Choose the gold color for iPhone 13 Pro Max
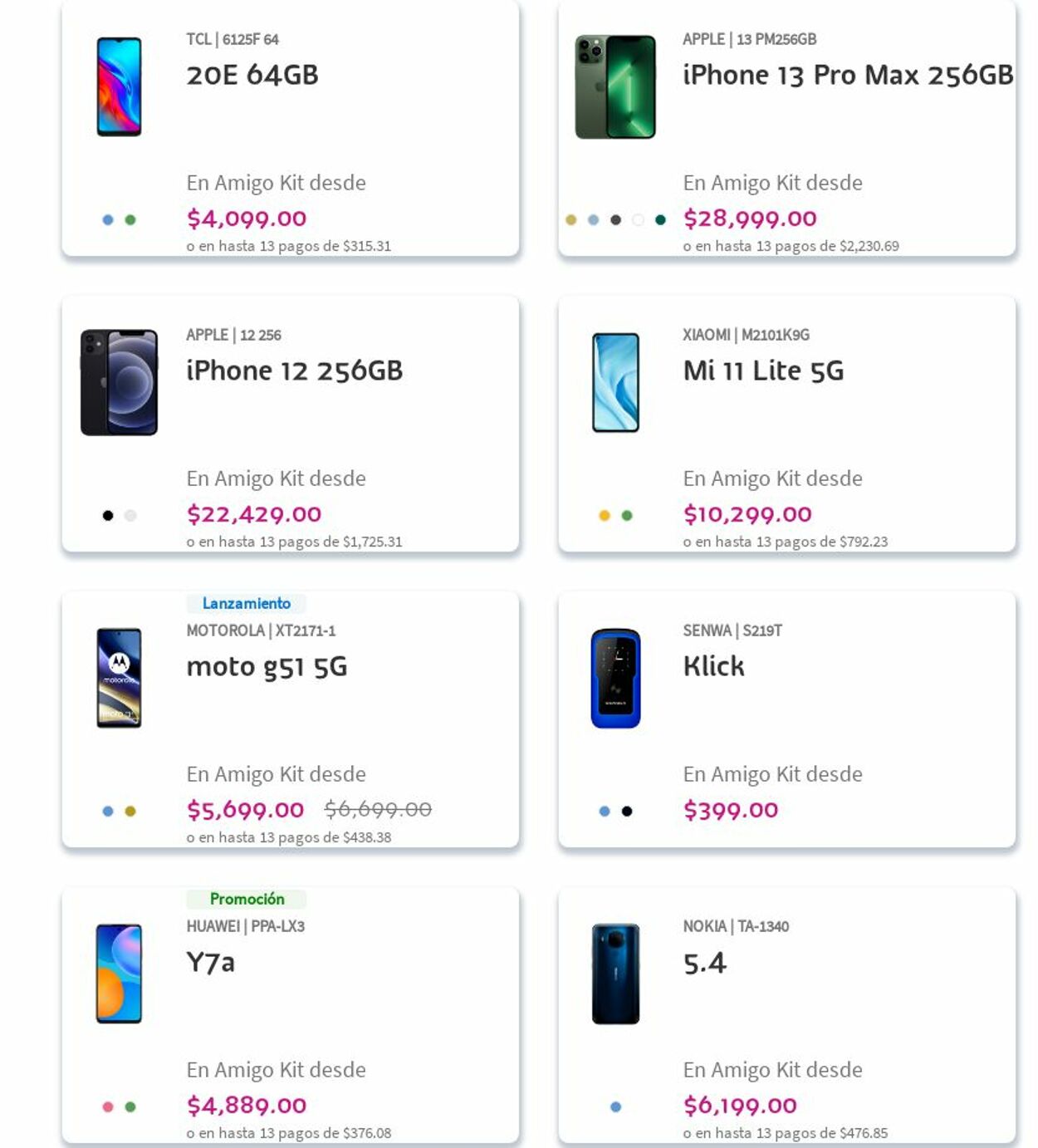1038x1148 pixels. click(570, 220)
